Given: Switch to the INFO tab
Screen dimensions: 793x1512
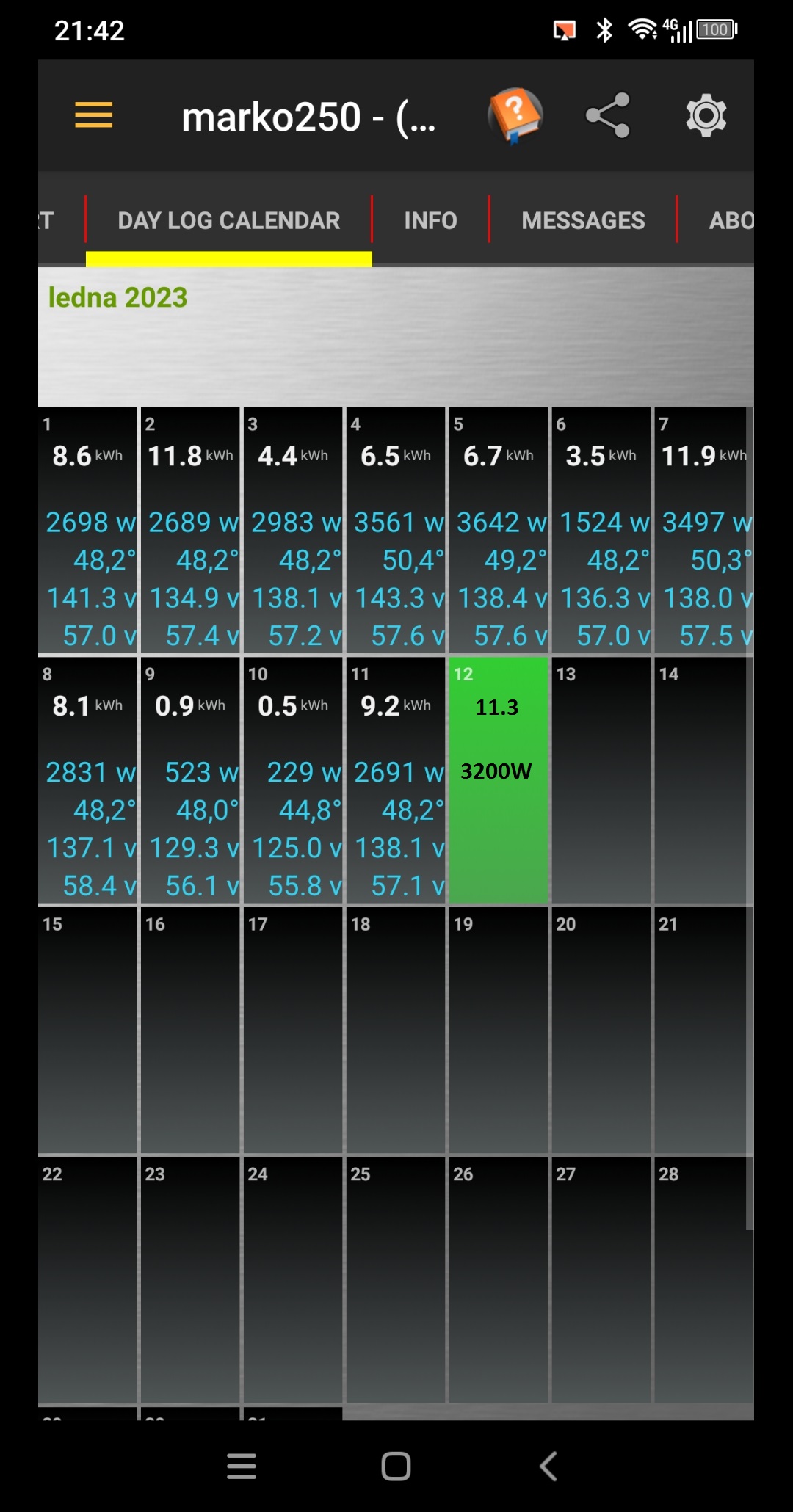Looking at the screenshot, I should pyautogui.click(x=430, y=220).
